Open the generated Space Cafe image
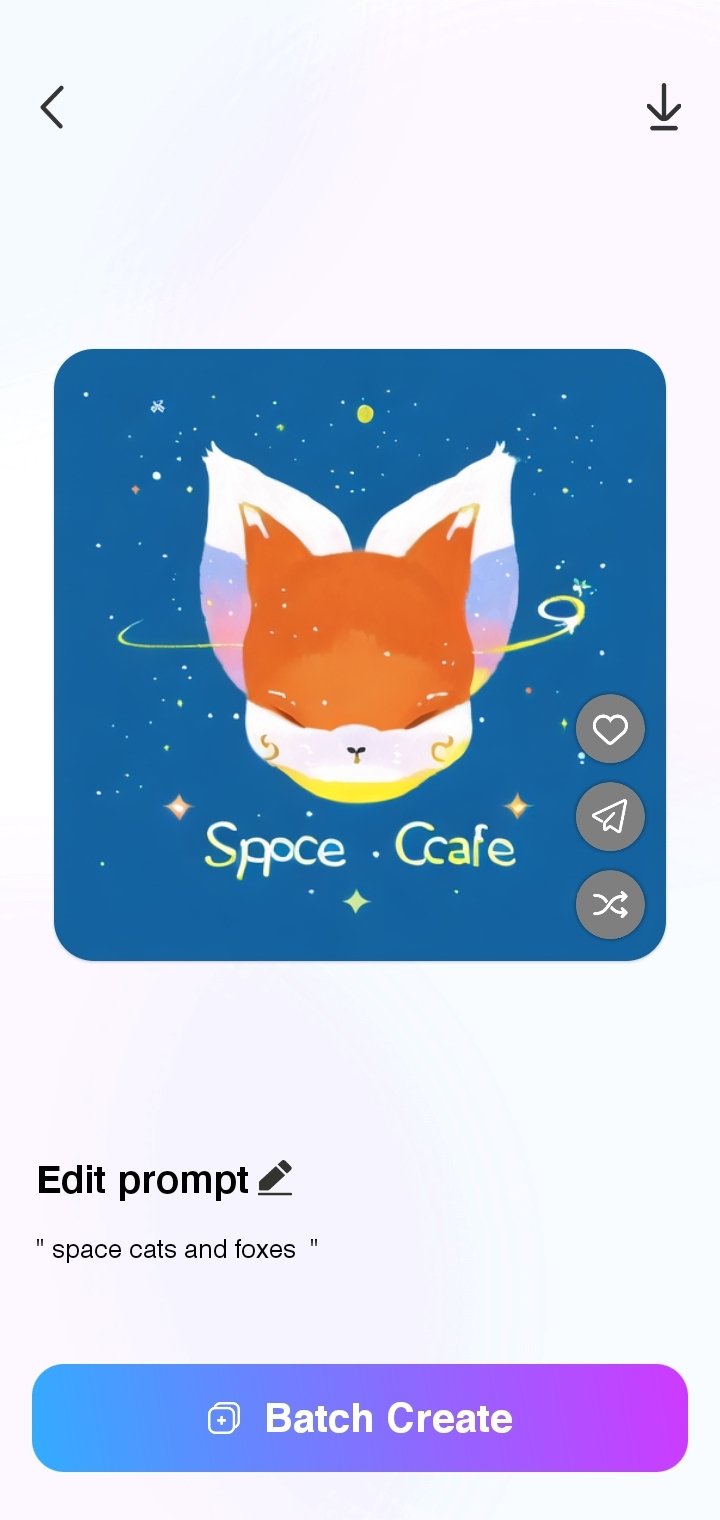Screen dimensions: 720x1520 [360, 655]
